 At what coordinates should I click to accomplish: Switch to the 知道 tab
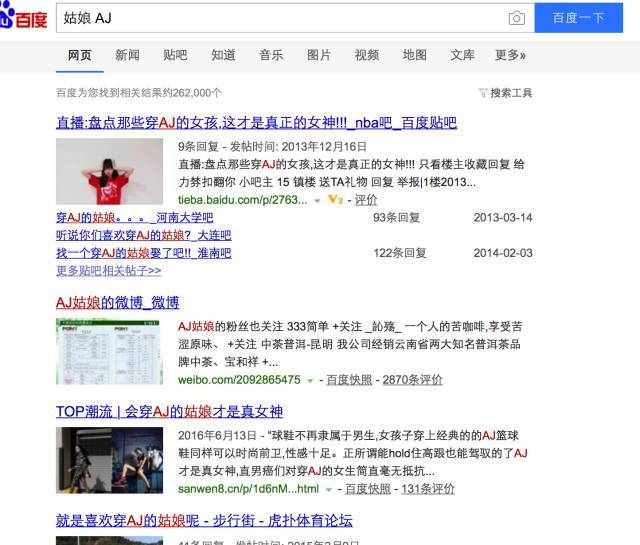(x=223, y=55)
